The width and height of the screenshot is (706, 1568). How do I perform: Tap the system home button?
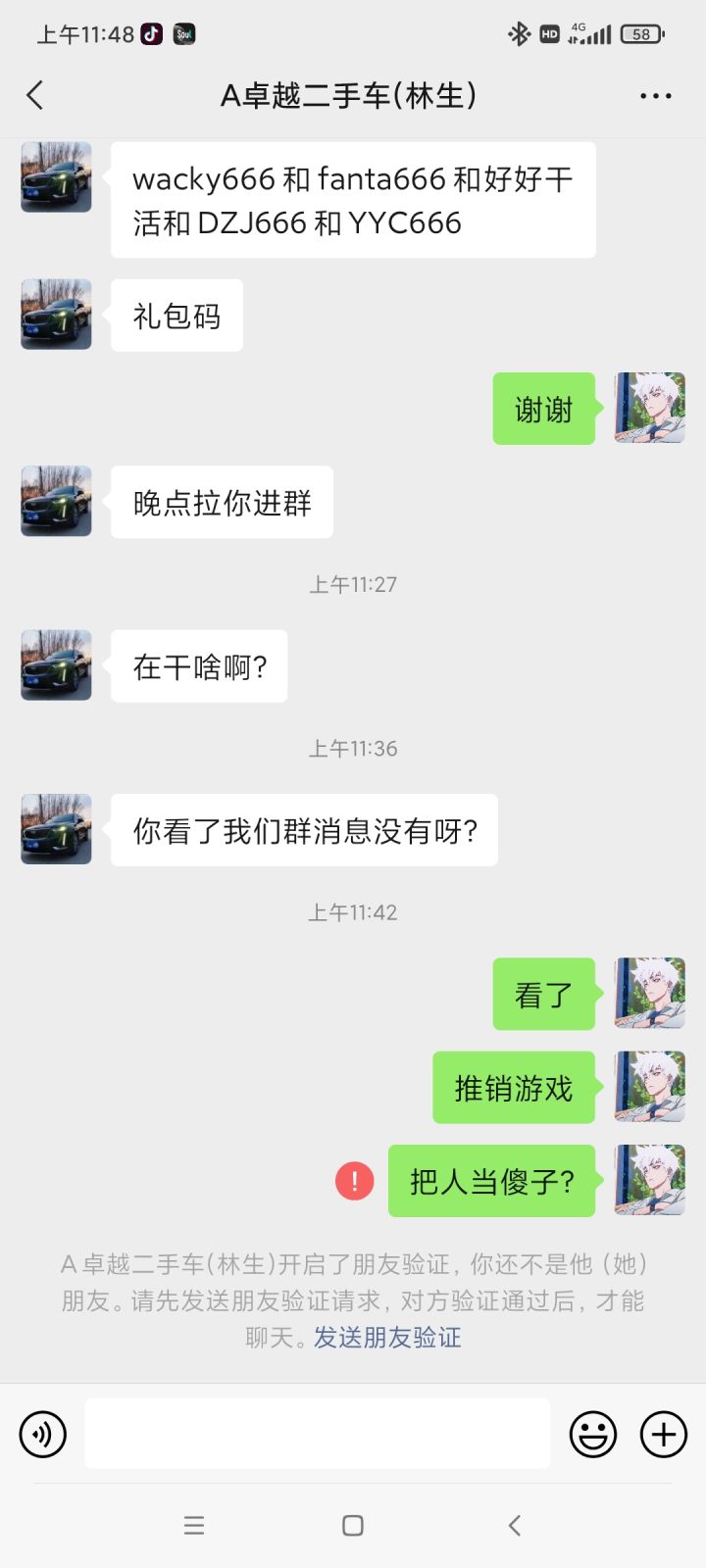pyautogui.click(x=353, y=1525)
